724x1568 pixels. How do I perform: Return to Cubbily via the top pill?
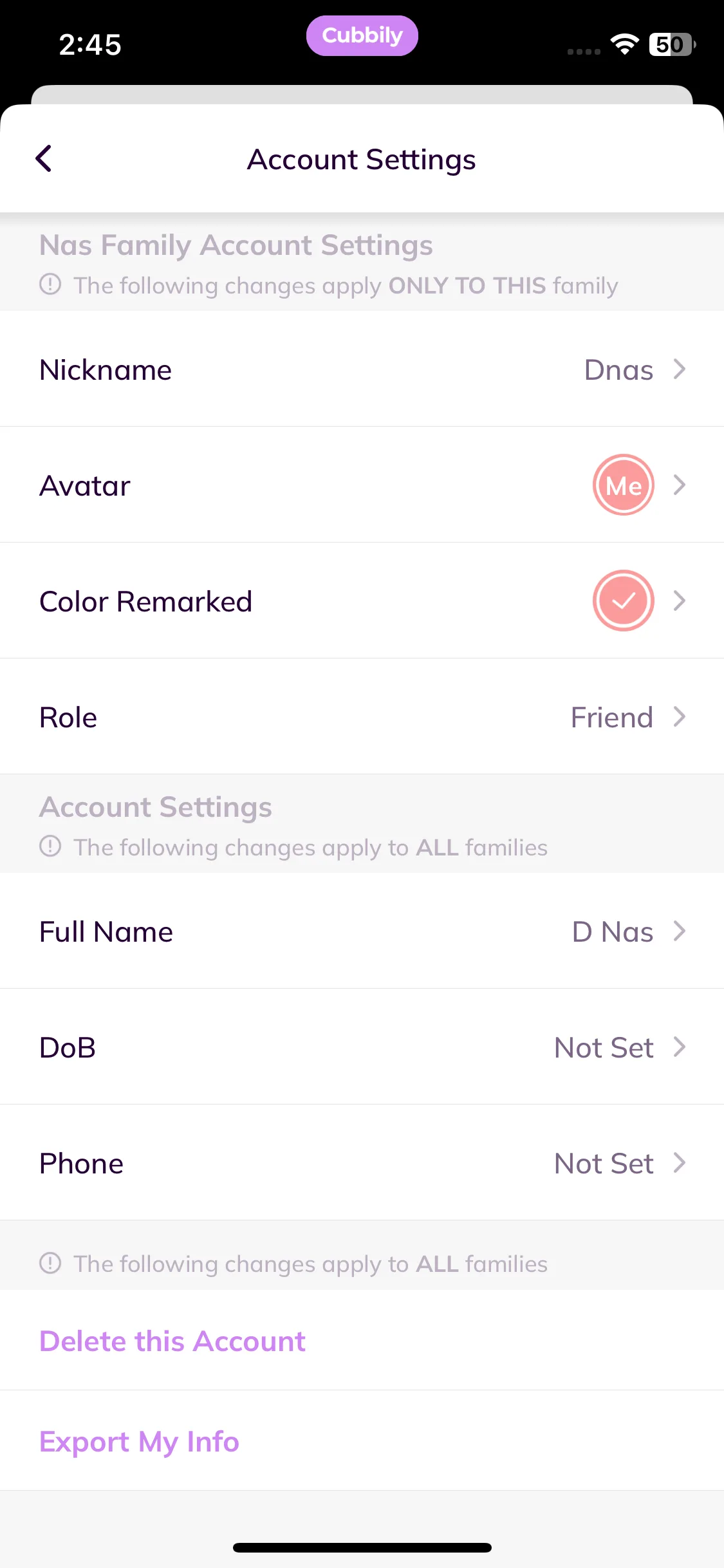coord(362,35)
